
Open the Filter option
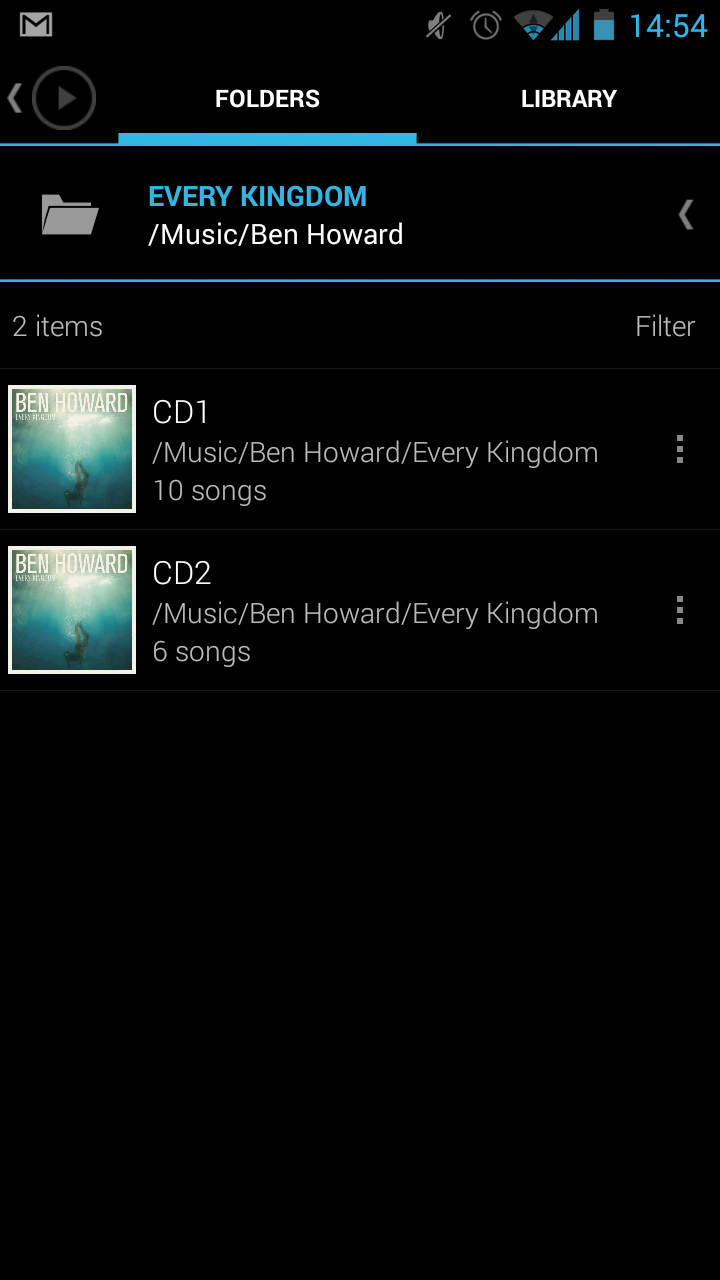point(664,327)
